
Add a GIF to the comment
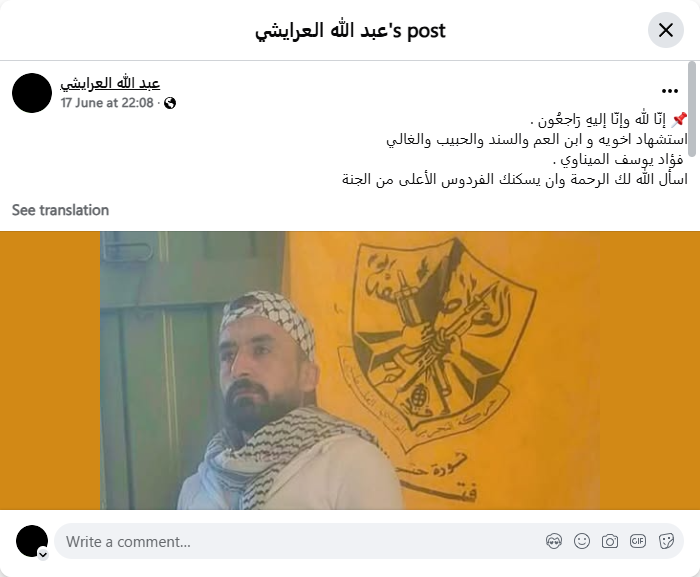638,542
